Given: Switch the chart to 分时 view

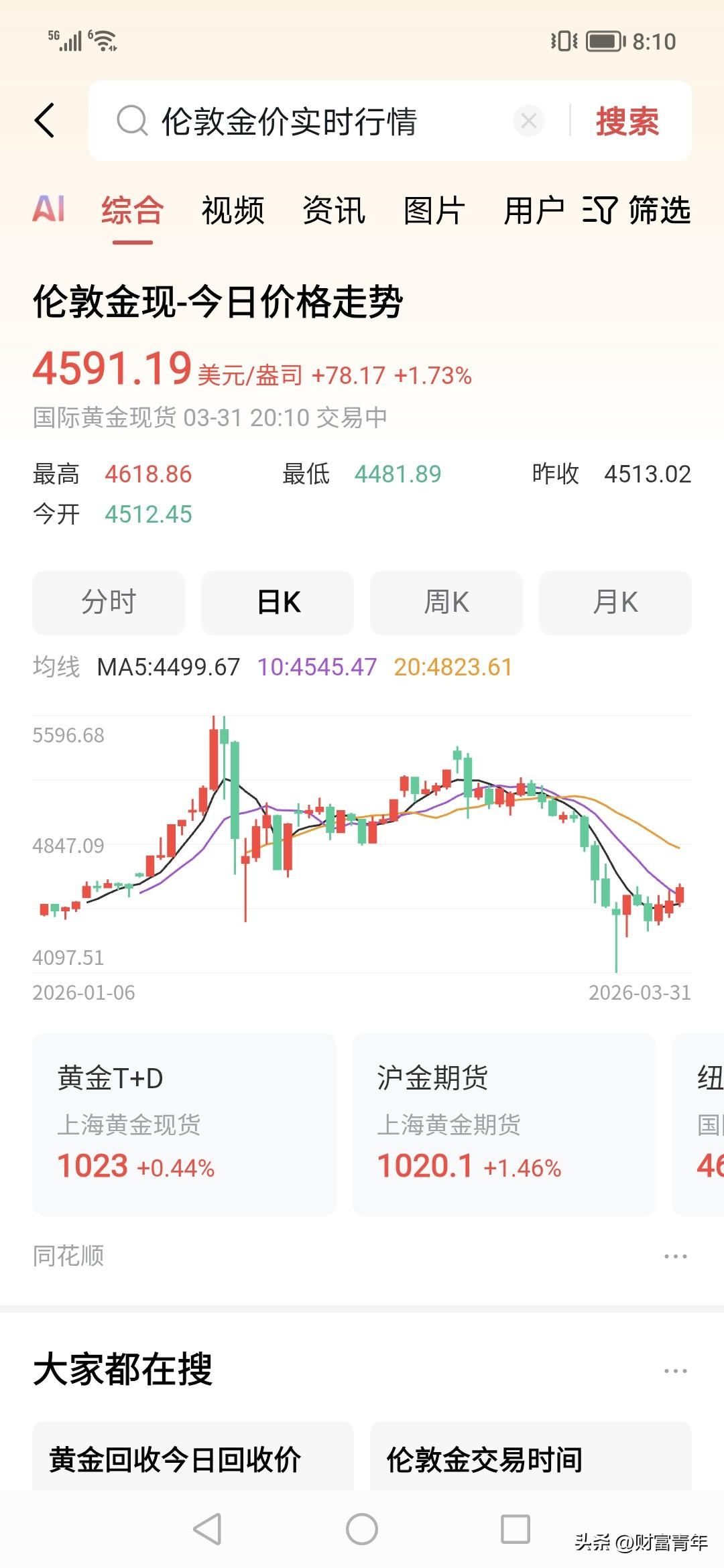Looking at the screenshot, I should 109,602.
